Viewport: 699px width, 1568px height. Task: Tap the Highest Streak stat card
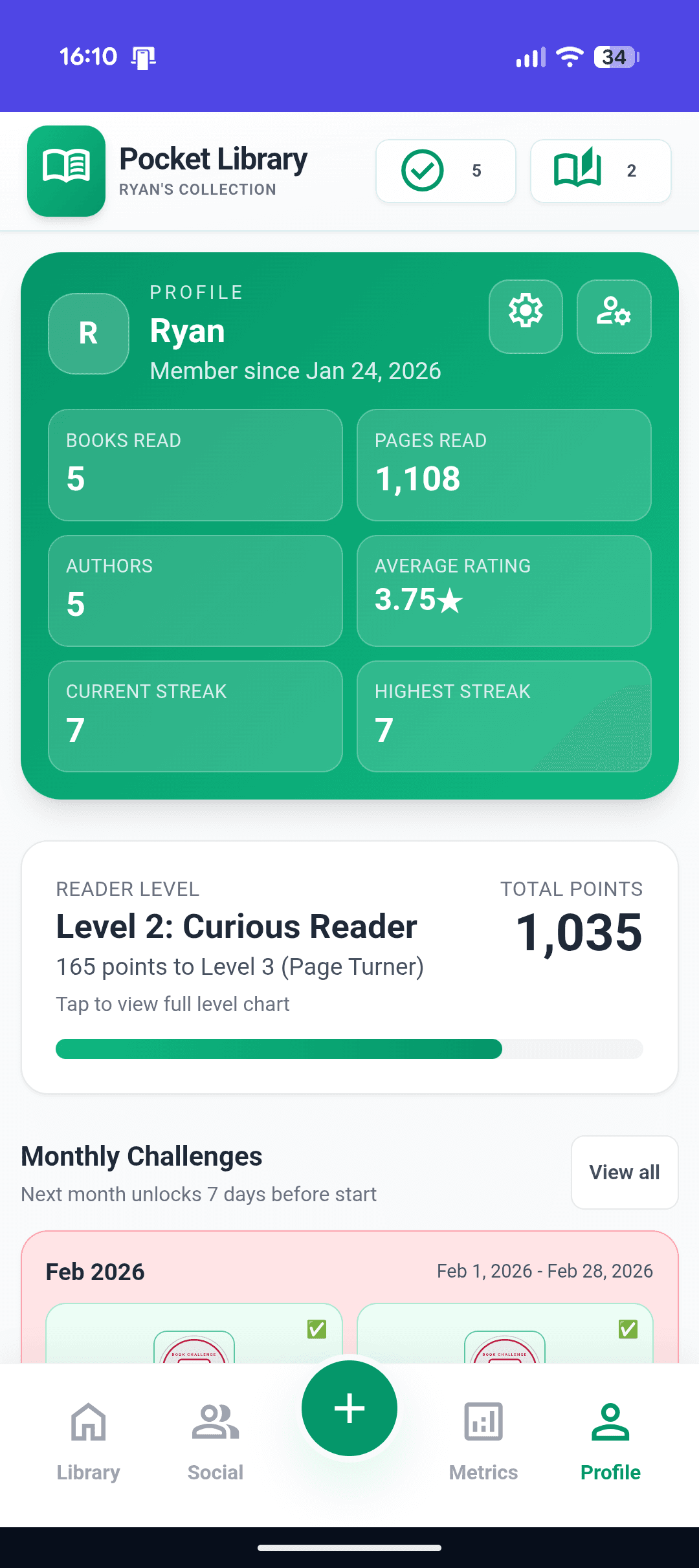(x=504, y=716)
